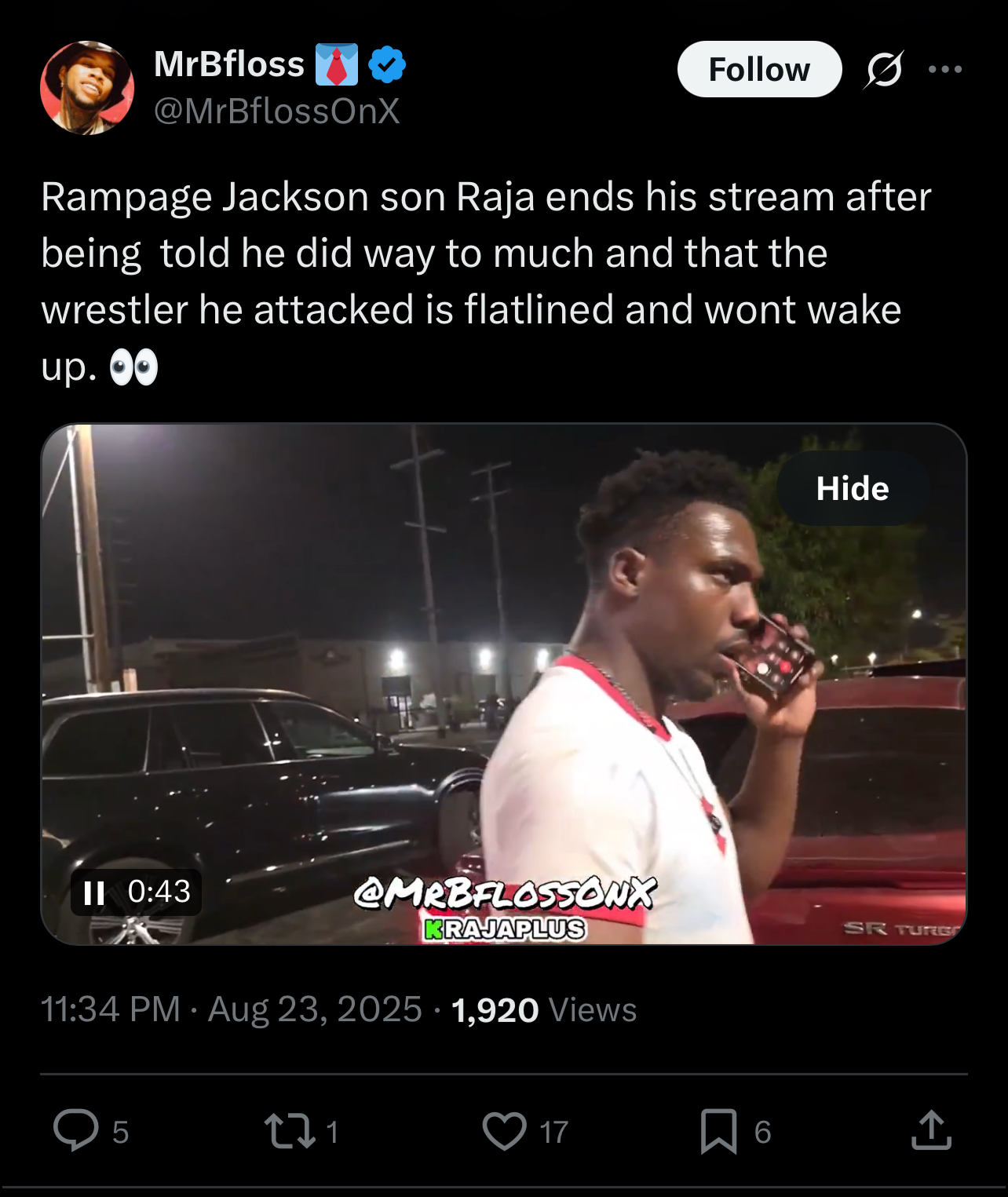Reply to this post
1008x1197 pixels.
pos(76,1130)
